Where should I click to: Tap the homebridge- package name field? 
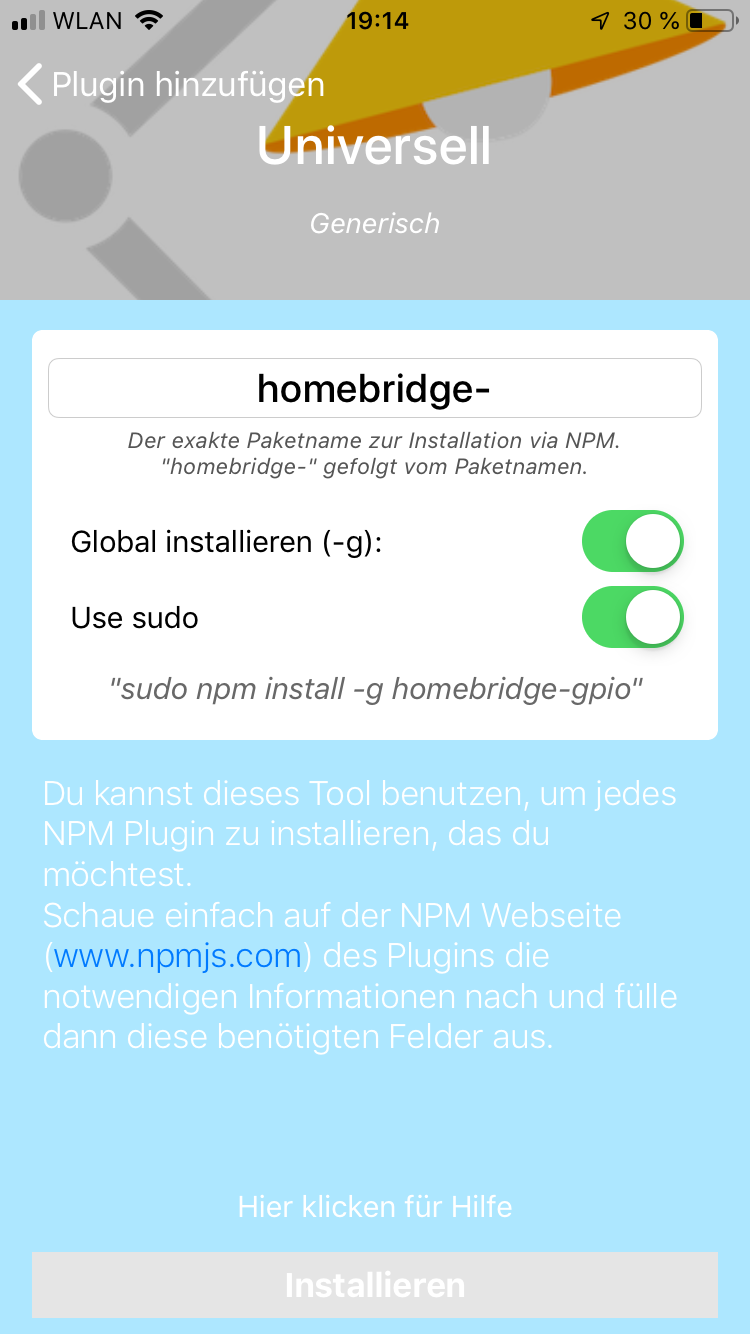click(374, 388)
